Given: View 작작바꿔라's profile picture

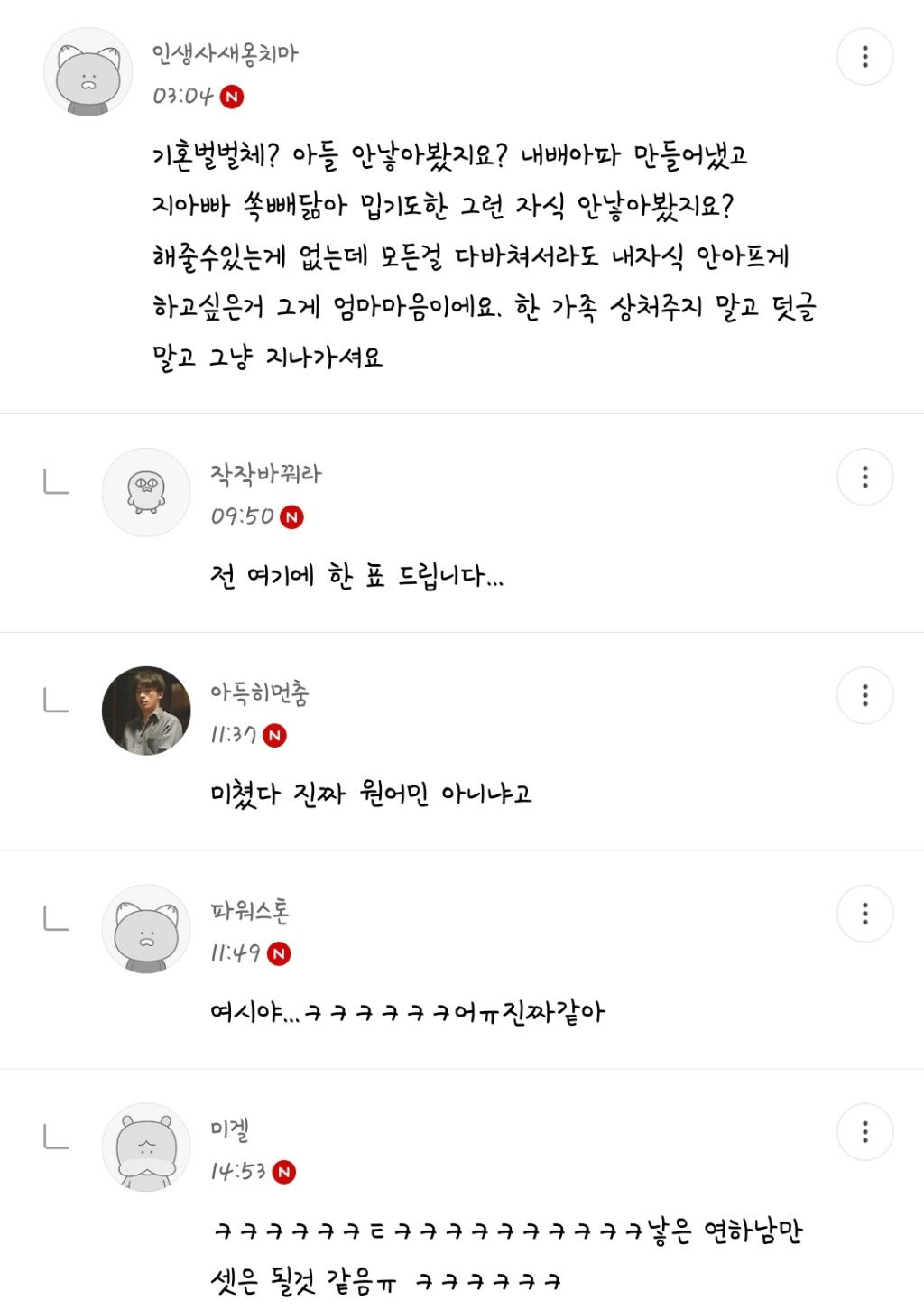Looking at the screenshot, I should pyautogui.click(x=146, y=492).
